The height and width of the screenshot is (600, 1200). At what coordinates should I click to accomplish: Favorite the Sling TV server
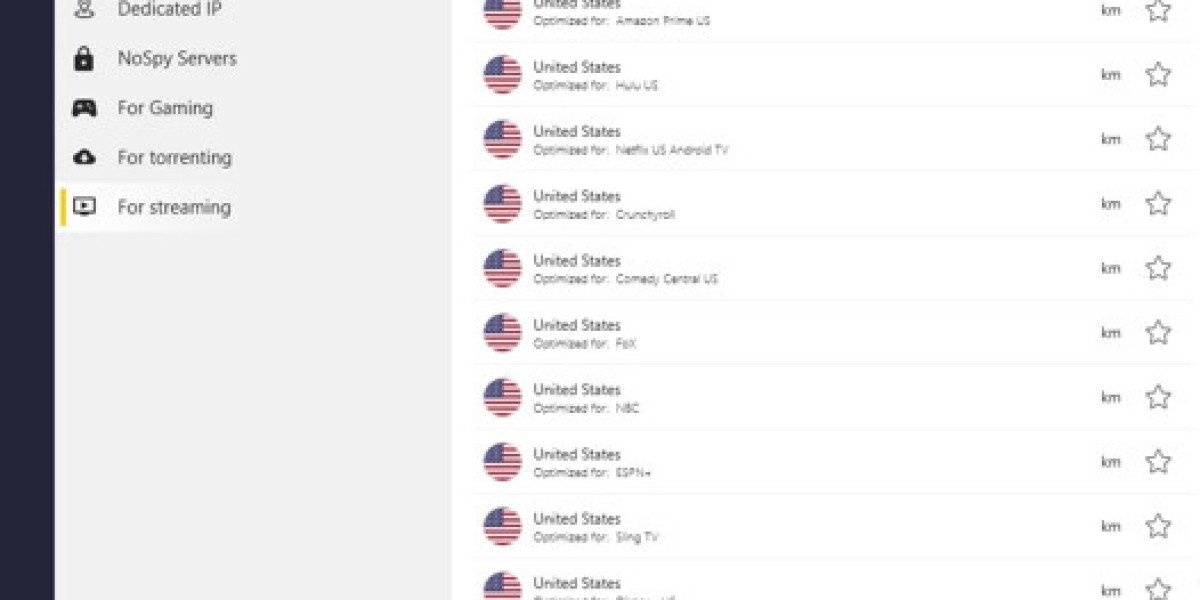1158,526
